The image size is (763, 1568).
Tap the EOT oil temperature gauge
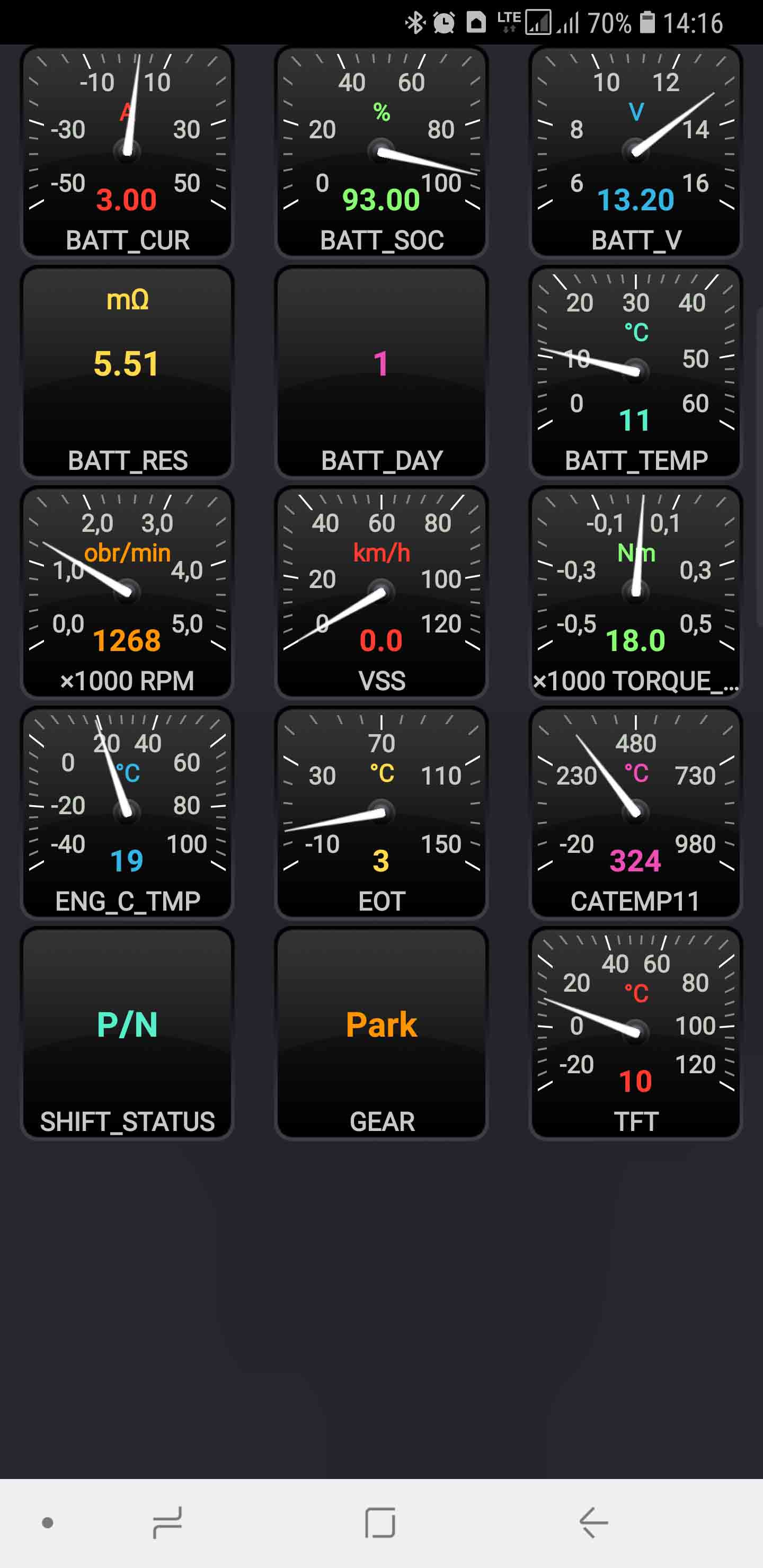(x=381, y=813)
